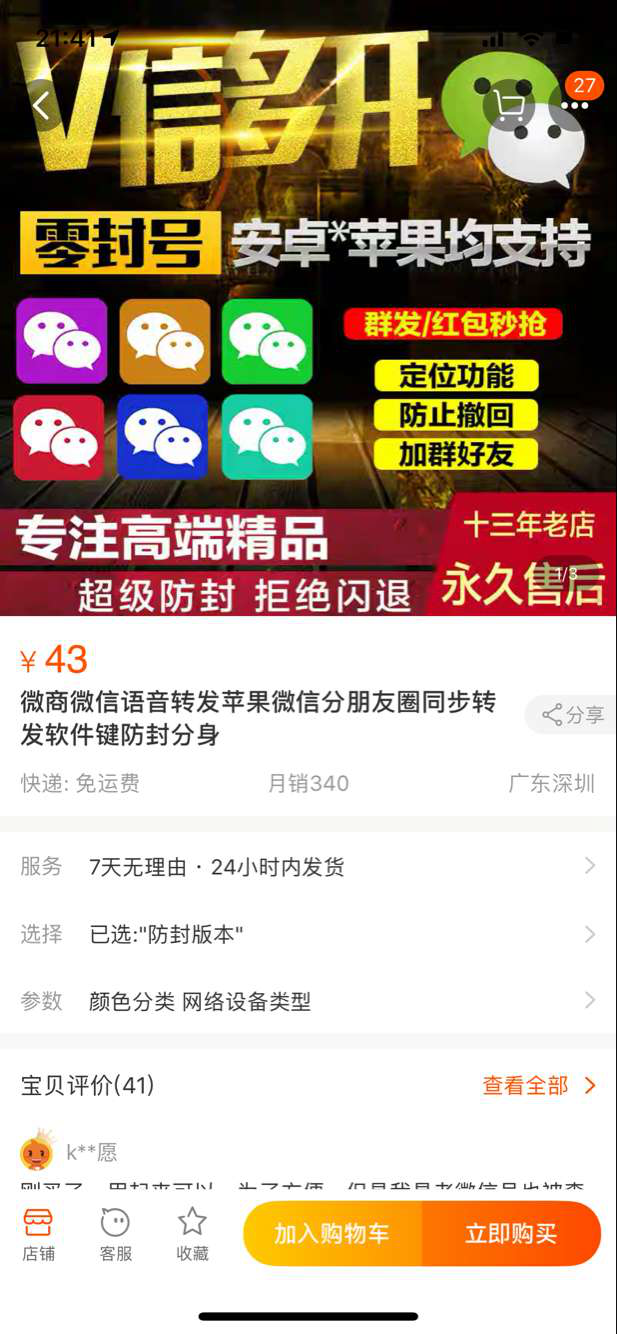617x1334 pixels.
Task: Contact 客服 customer service
Action: pos(116,1234)
